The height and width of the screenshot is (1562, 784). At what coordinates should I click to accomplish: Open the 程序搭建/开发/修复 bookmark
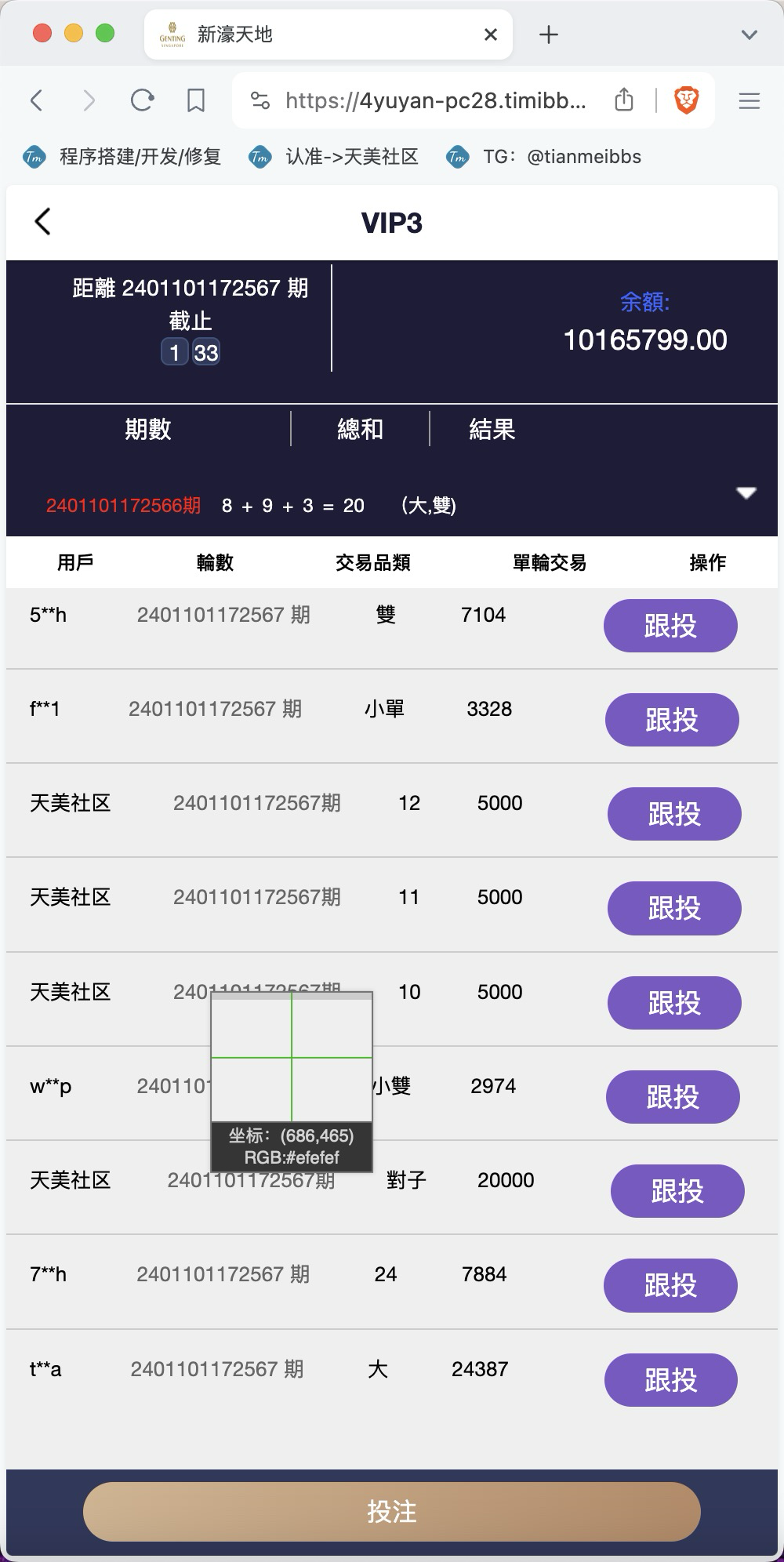122,157
